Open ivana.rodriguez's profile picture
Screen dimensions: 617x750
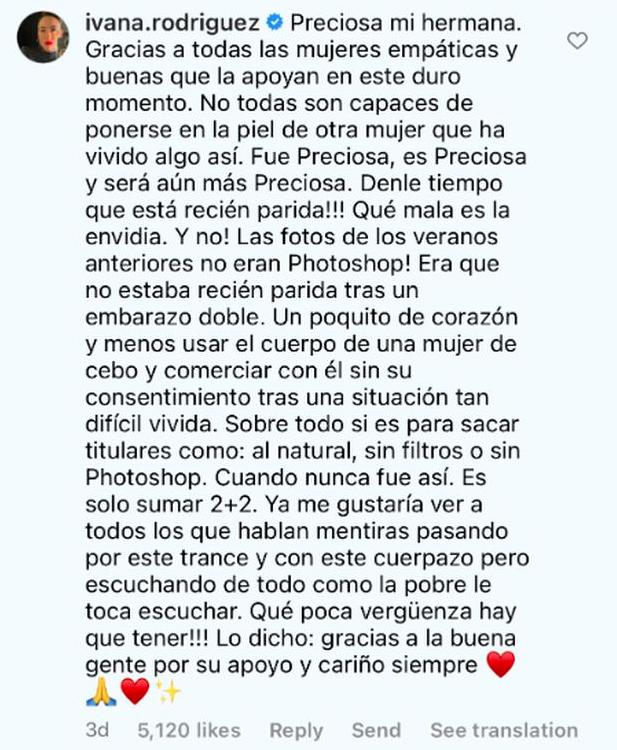(43, 38)
